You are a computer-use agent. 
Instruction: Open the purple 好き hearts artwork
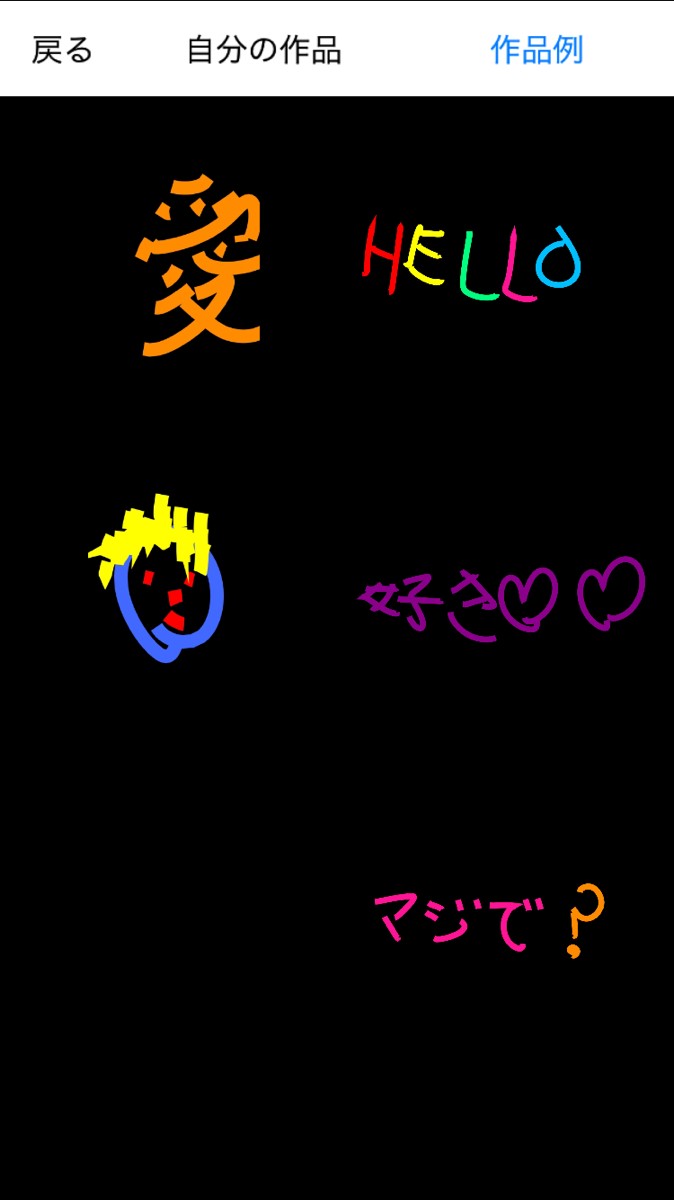pyautogui.click(x=500, y=600)
